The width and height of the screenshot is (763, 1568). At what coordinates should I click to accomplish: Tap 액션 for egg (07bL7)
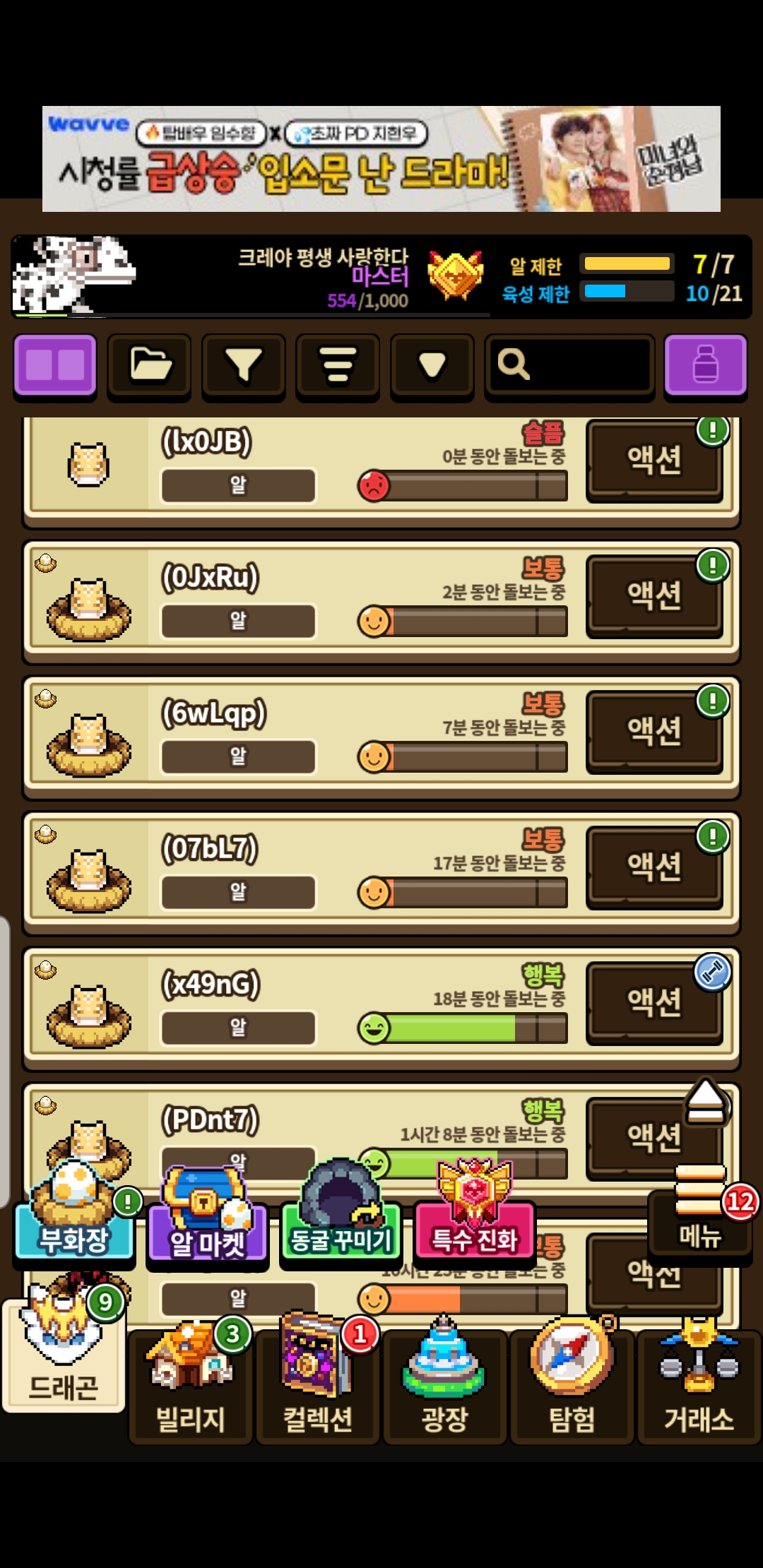point(654,867)
